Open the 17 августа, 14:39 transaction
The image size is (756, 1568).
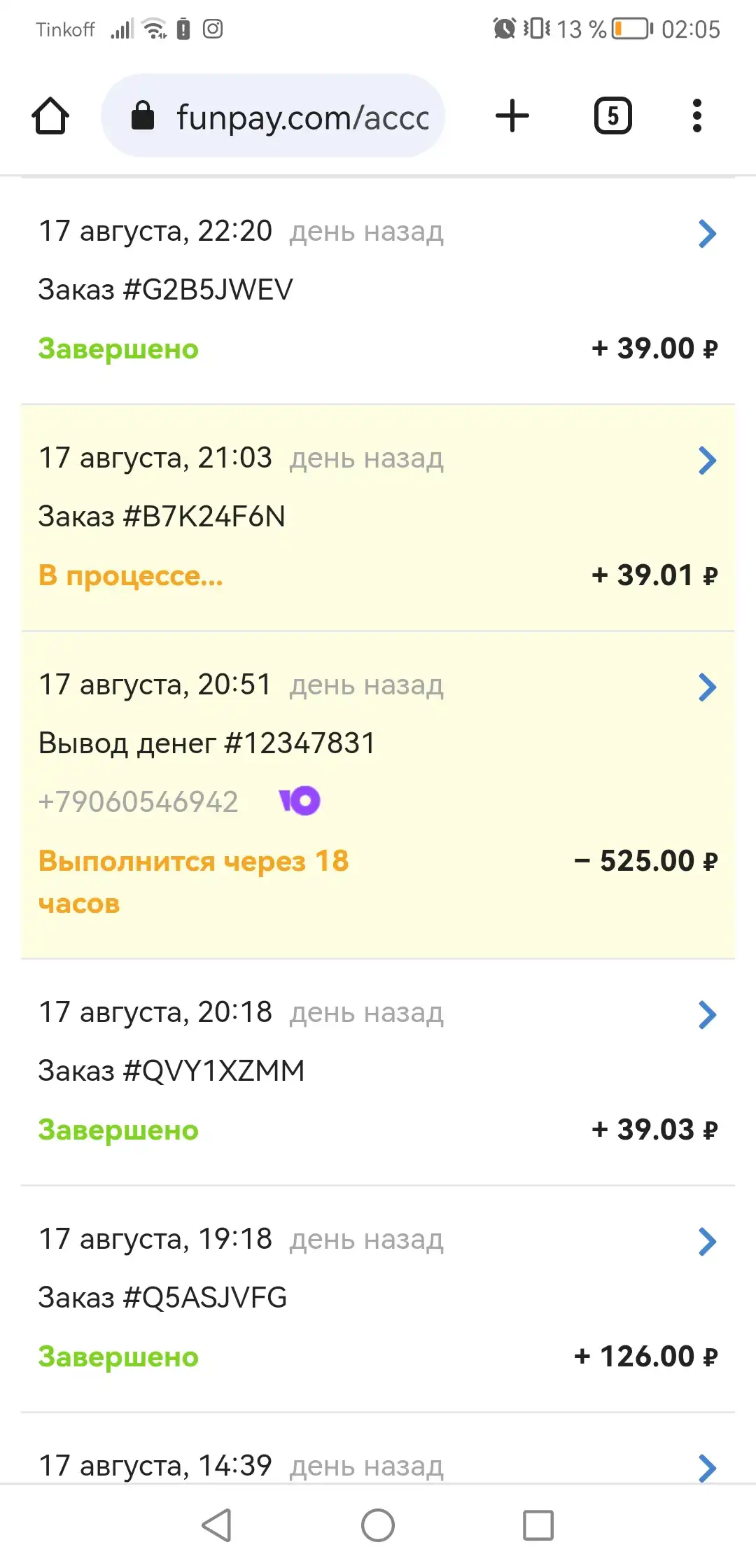(378, 1448)
